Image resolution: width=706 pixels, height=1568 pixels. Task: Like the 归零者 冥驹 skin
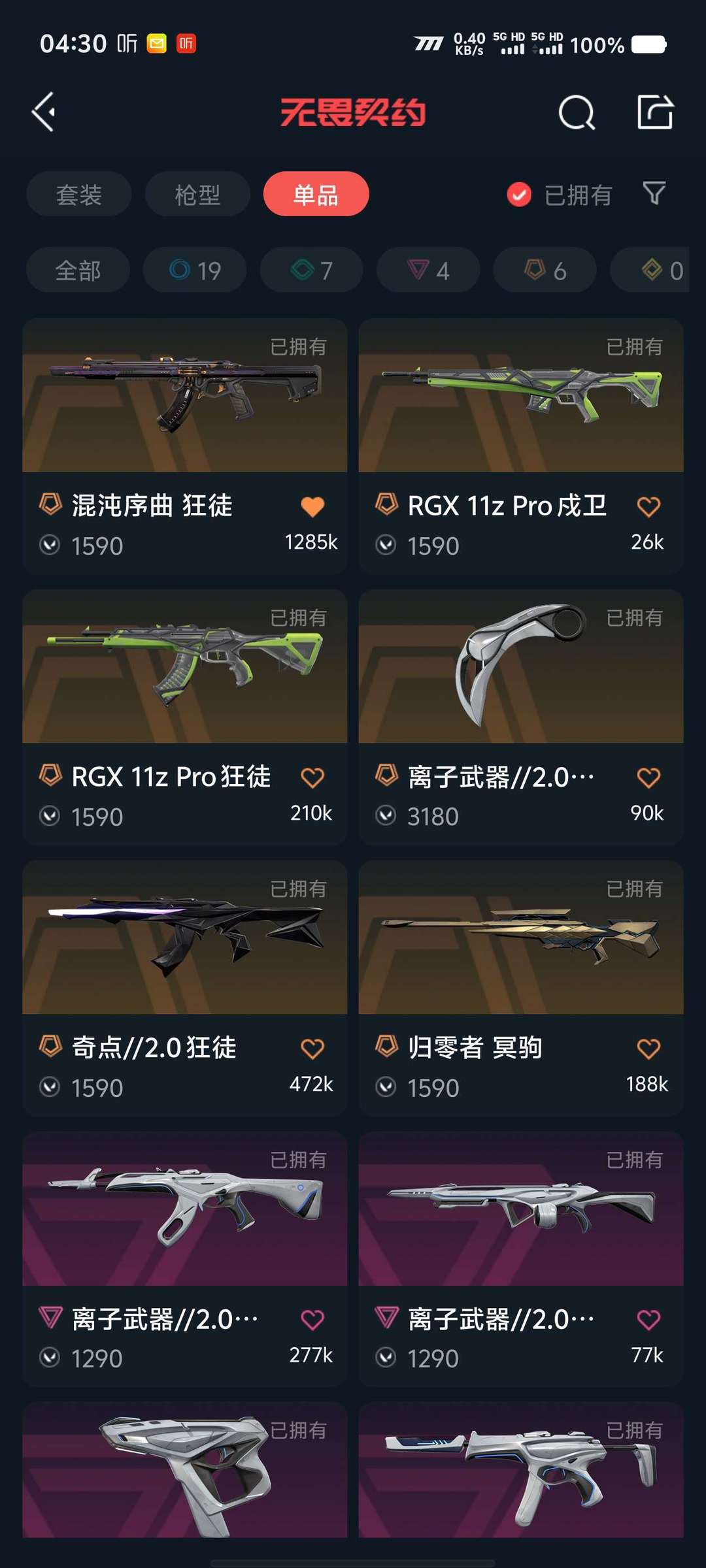click(648, 1049)
